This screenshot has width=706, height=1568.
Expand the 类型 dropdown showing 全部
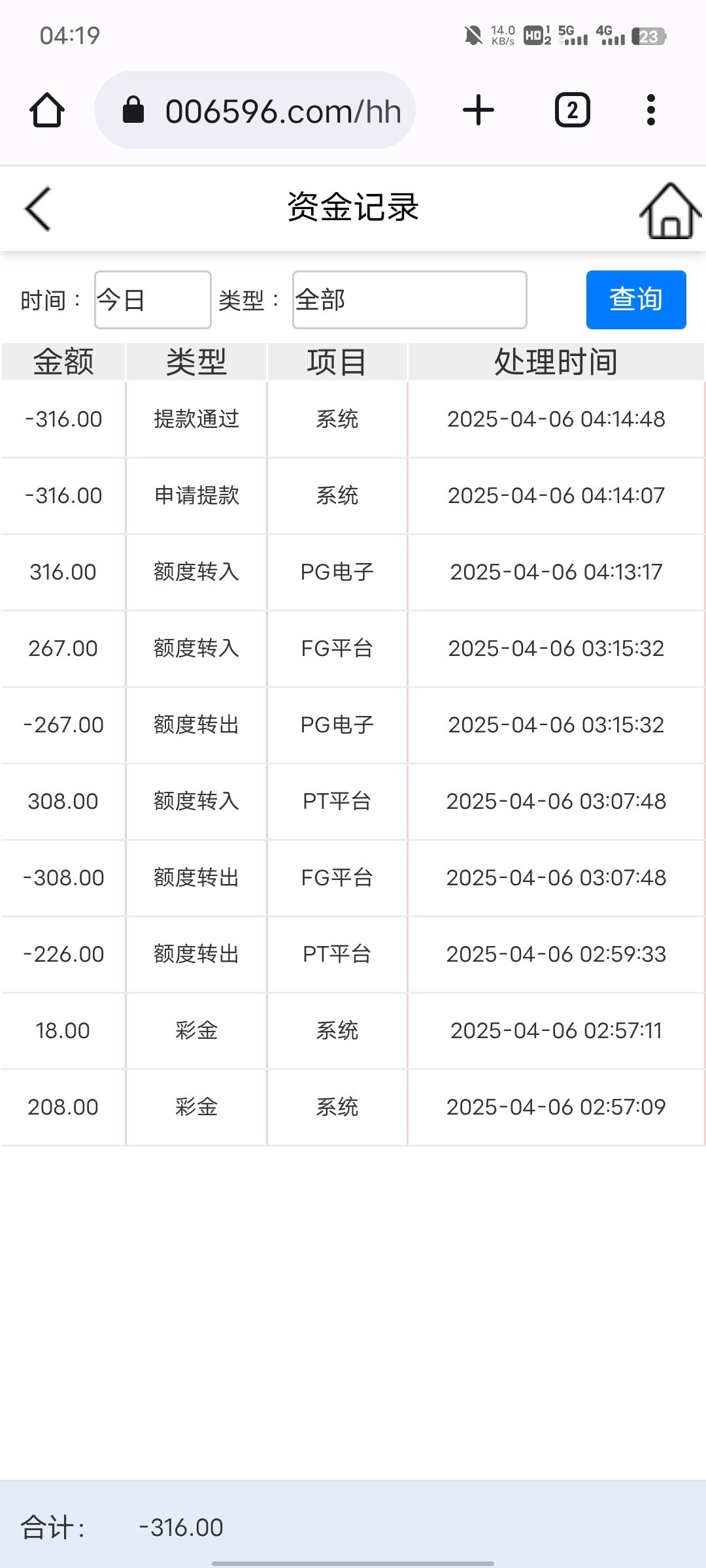point(410,300)
